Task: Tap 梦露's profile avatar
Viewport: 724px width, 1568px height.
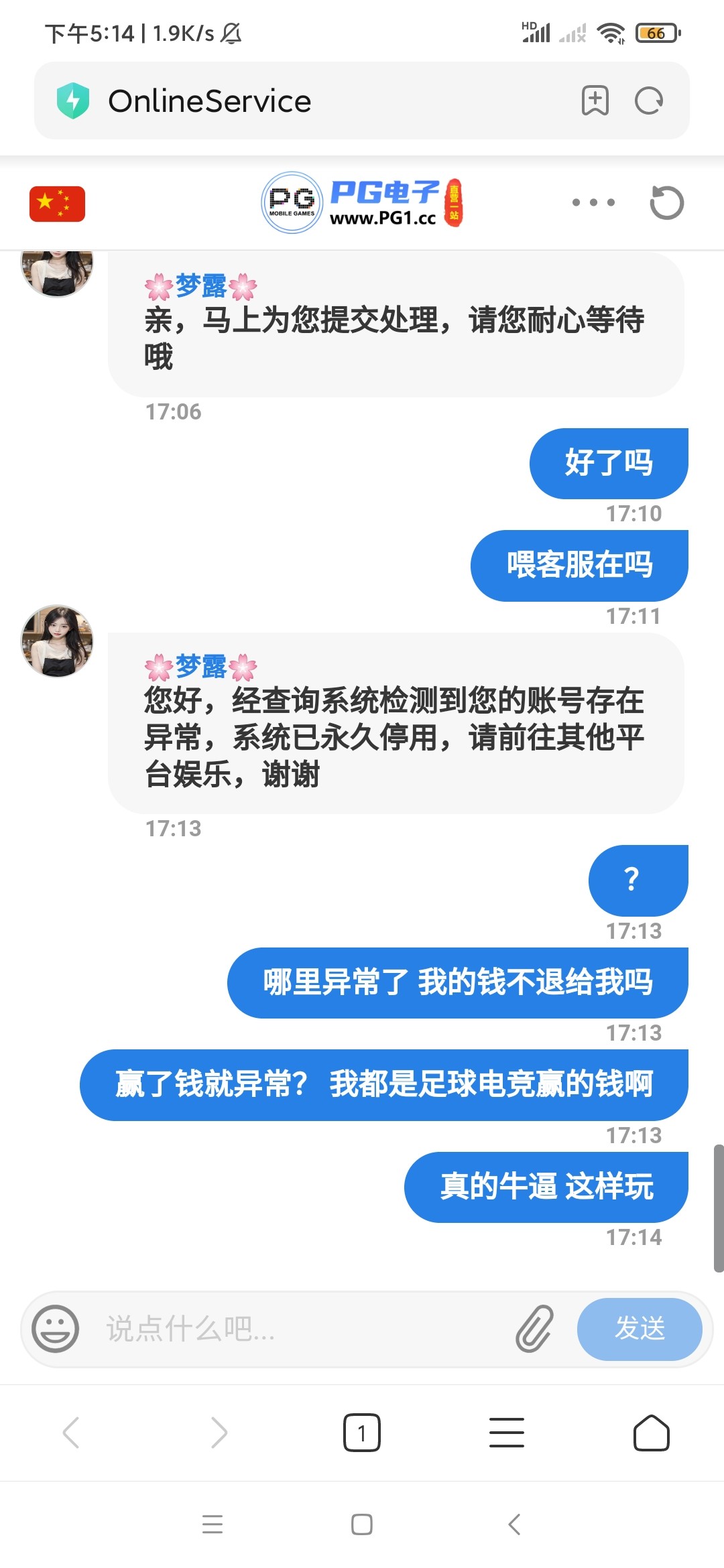Action: click(x=57, y=641)
